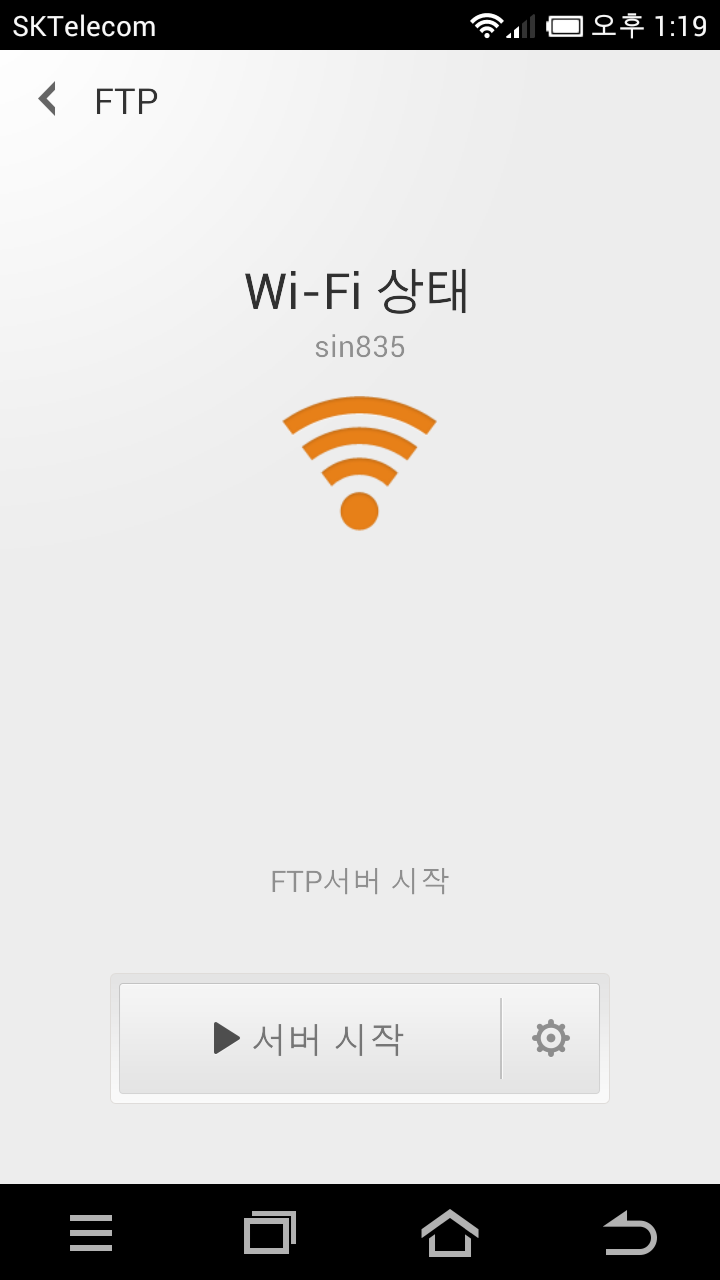Open FTP server settings gear

[551, 1039]
